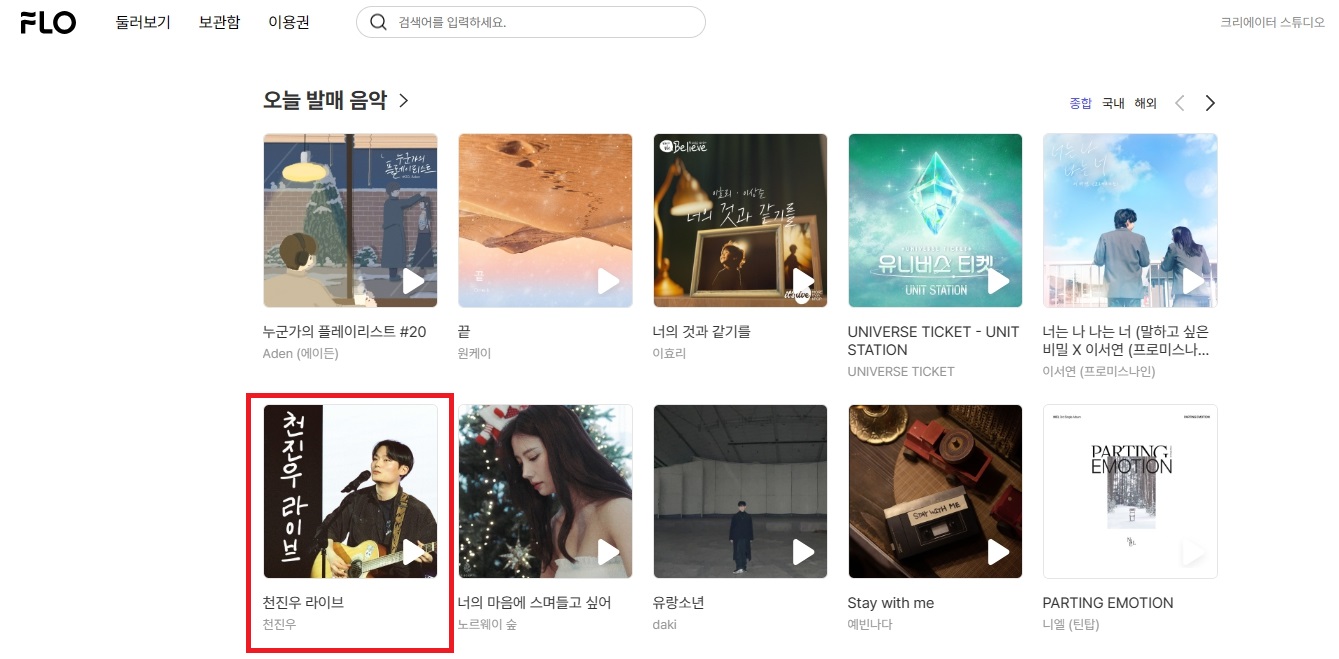Open 천진우 라이브 album
This screenshot has height=659, width=1339.
[350, 491]
